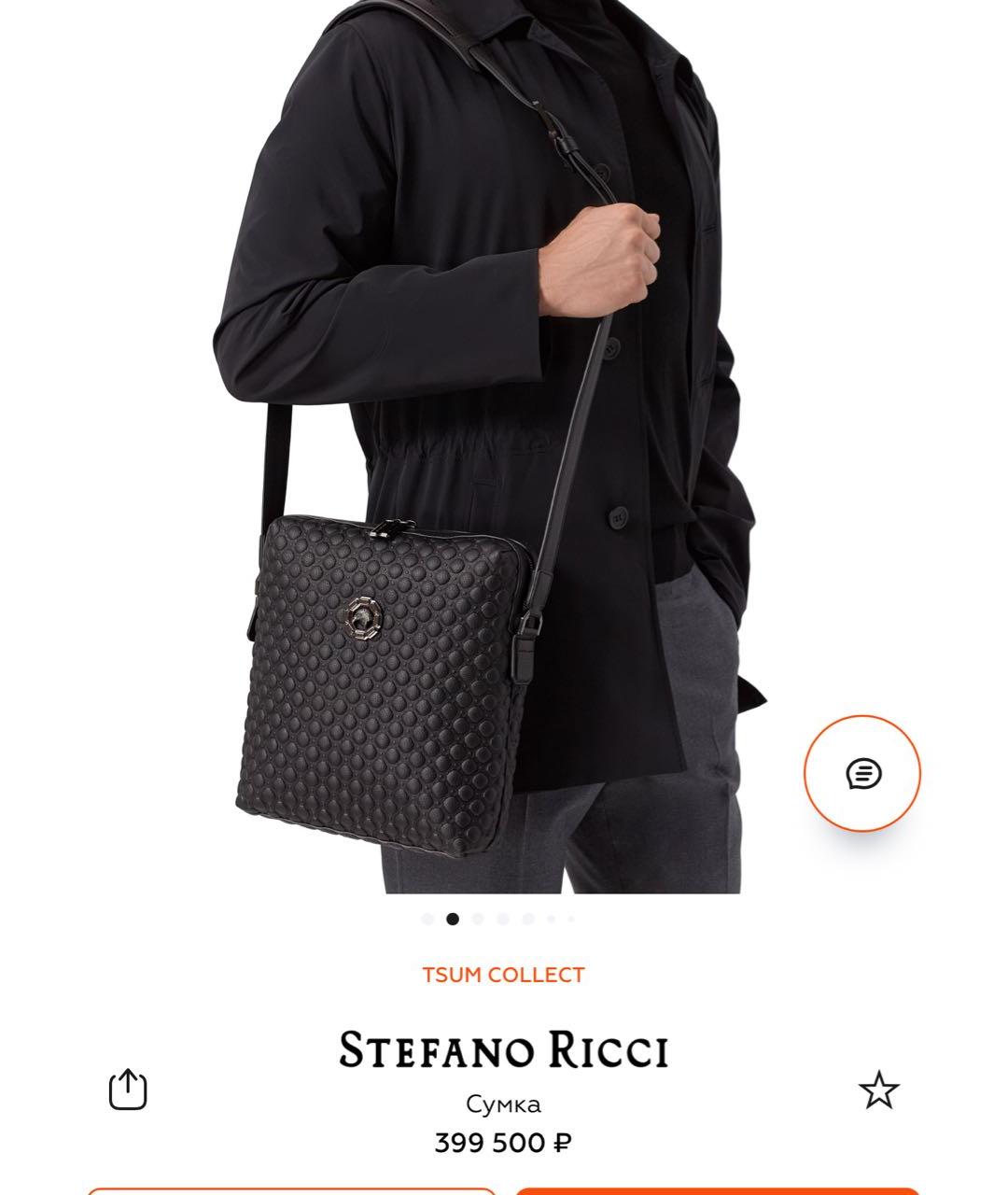
Task: Open the chat support bubble
Action: coord(861,773)
